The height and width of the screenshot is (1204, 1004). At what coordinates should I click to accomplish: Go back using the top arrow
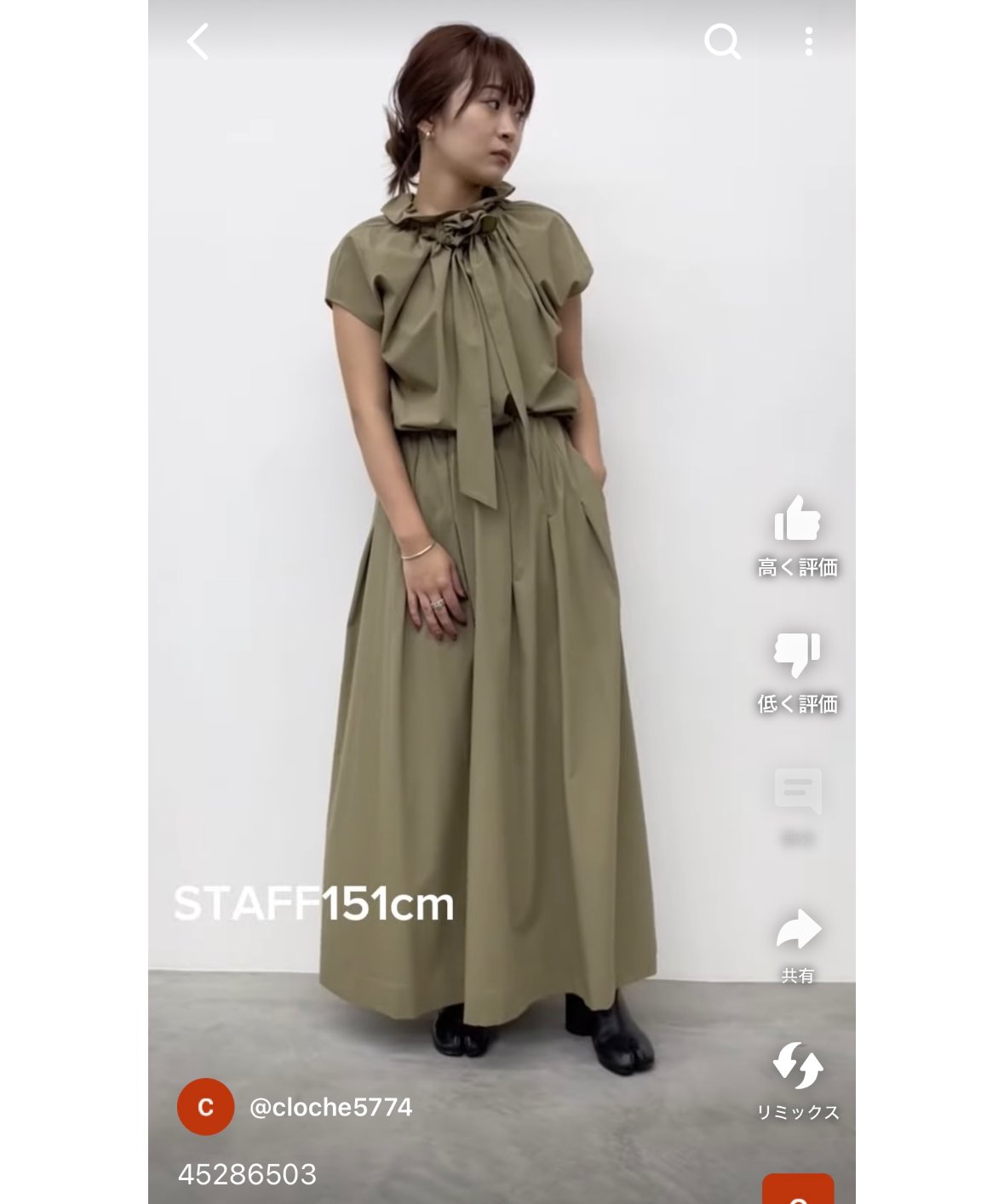pos(198,42)
